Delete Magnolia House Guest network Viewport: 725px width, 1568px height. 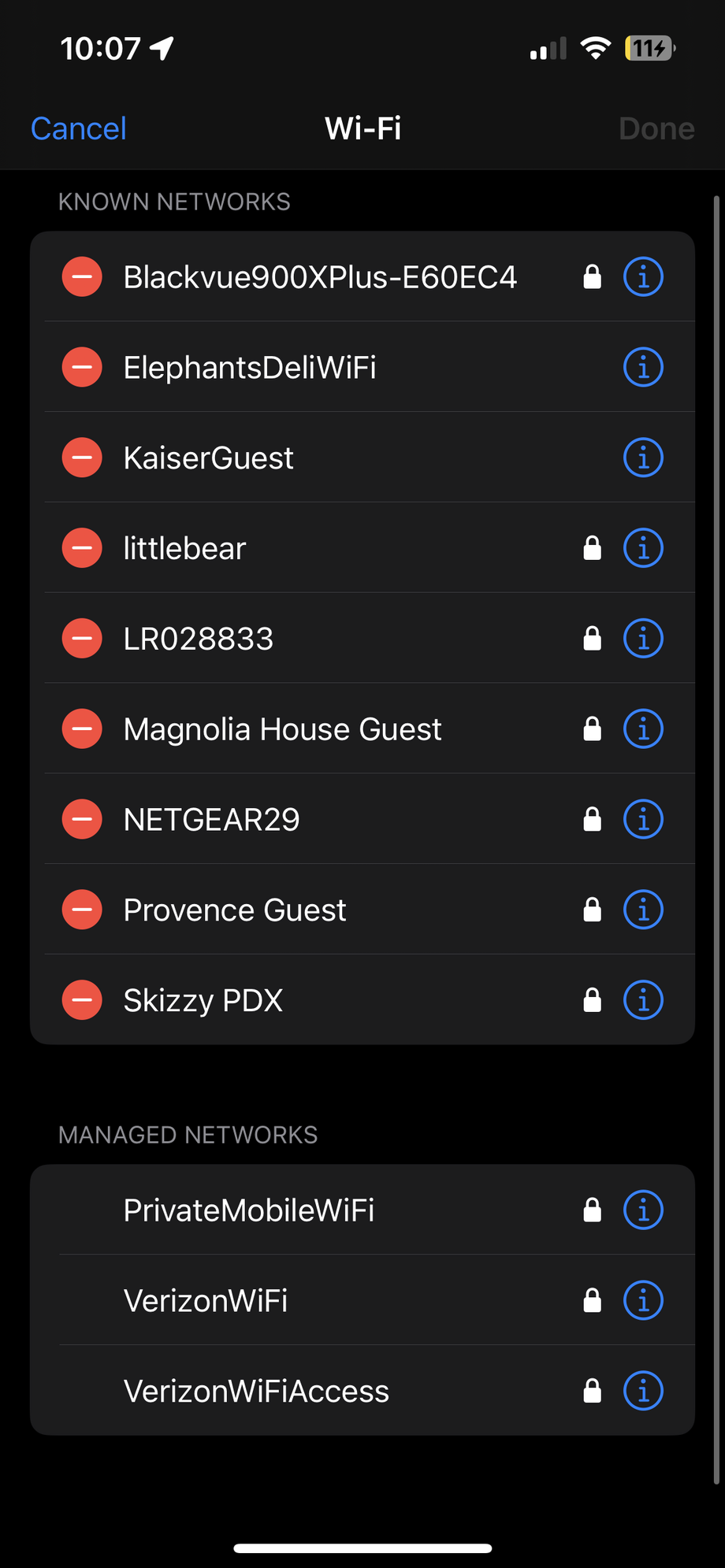coord(82,728)
